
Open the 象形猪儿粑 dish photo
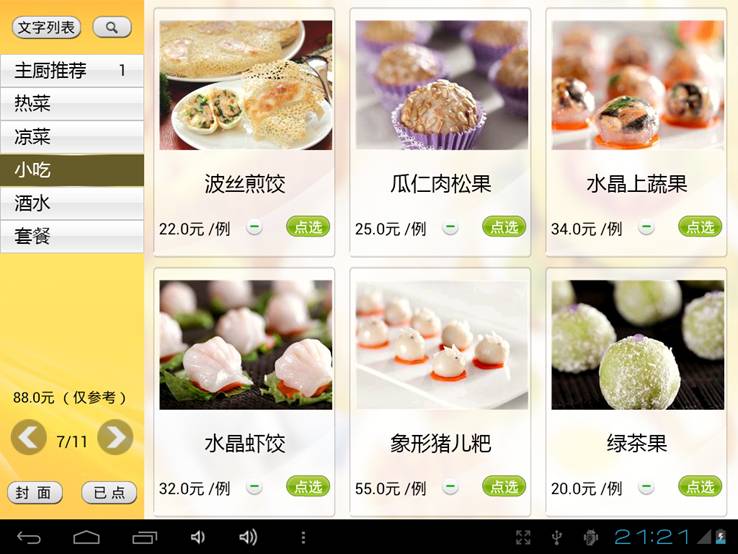pos(441,345)
